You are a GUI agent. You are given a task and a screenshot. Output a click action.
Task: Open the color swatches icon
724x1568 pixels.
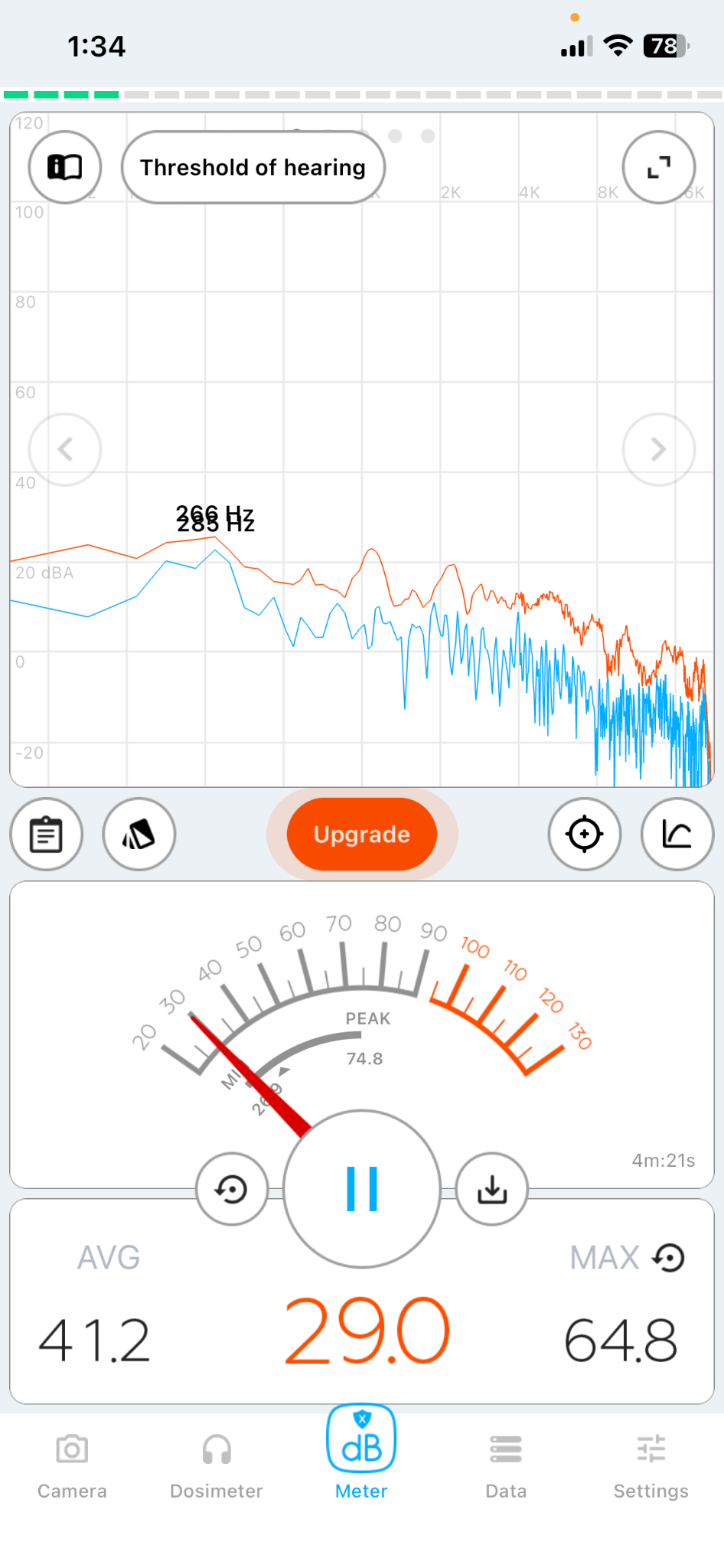(139, 834)
